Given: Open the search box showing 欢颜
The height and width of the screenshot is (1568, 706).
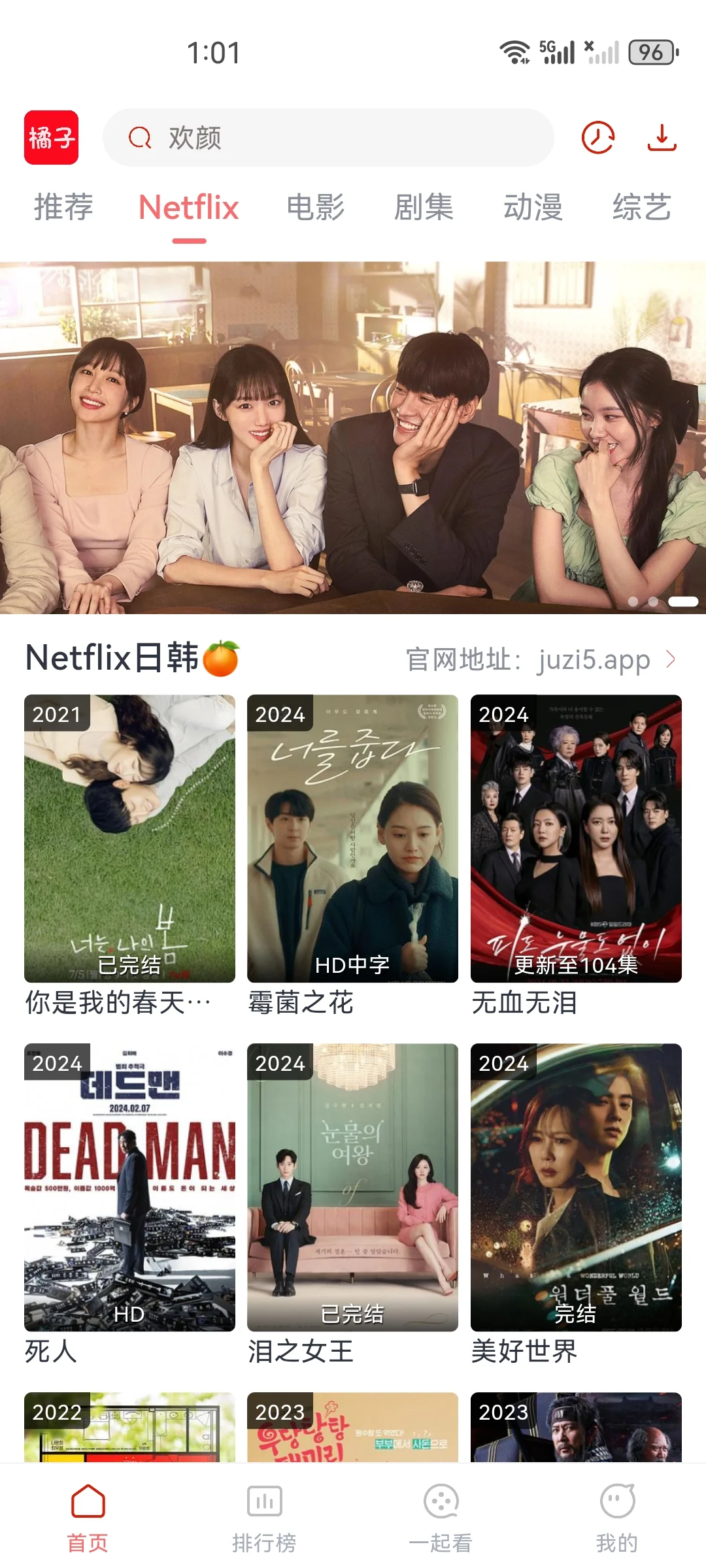Looking at the screenshot, I should 327,138.
